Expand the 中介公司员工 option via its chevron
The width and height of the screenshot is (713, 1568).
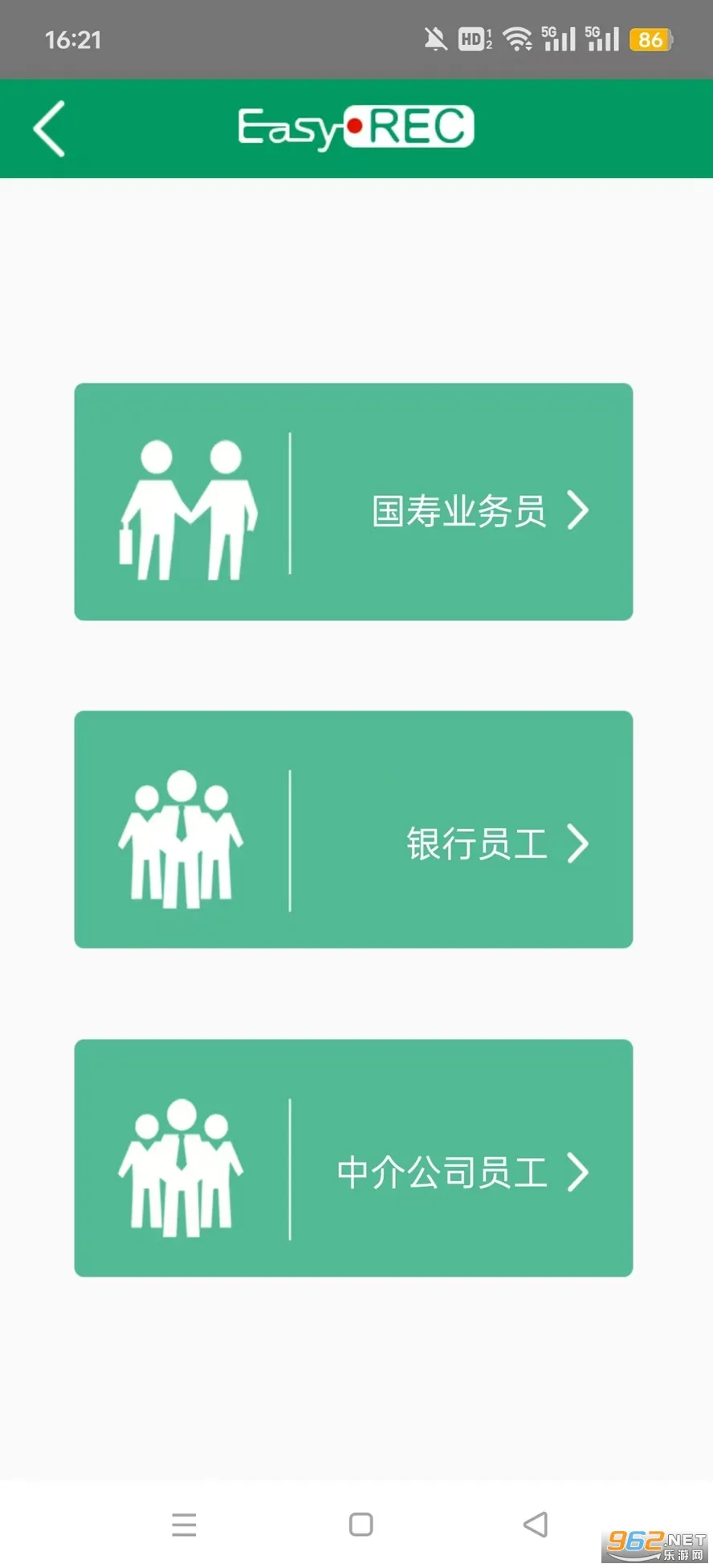click(578, 1173)
